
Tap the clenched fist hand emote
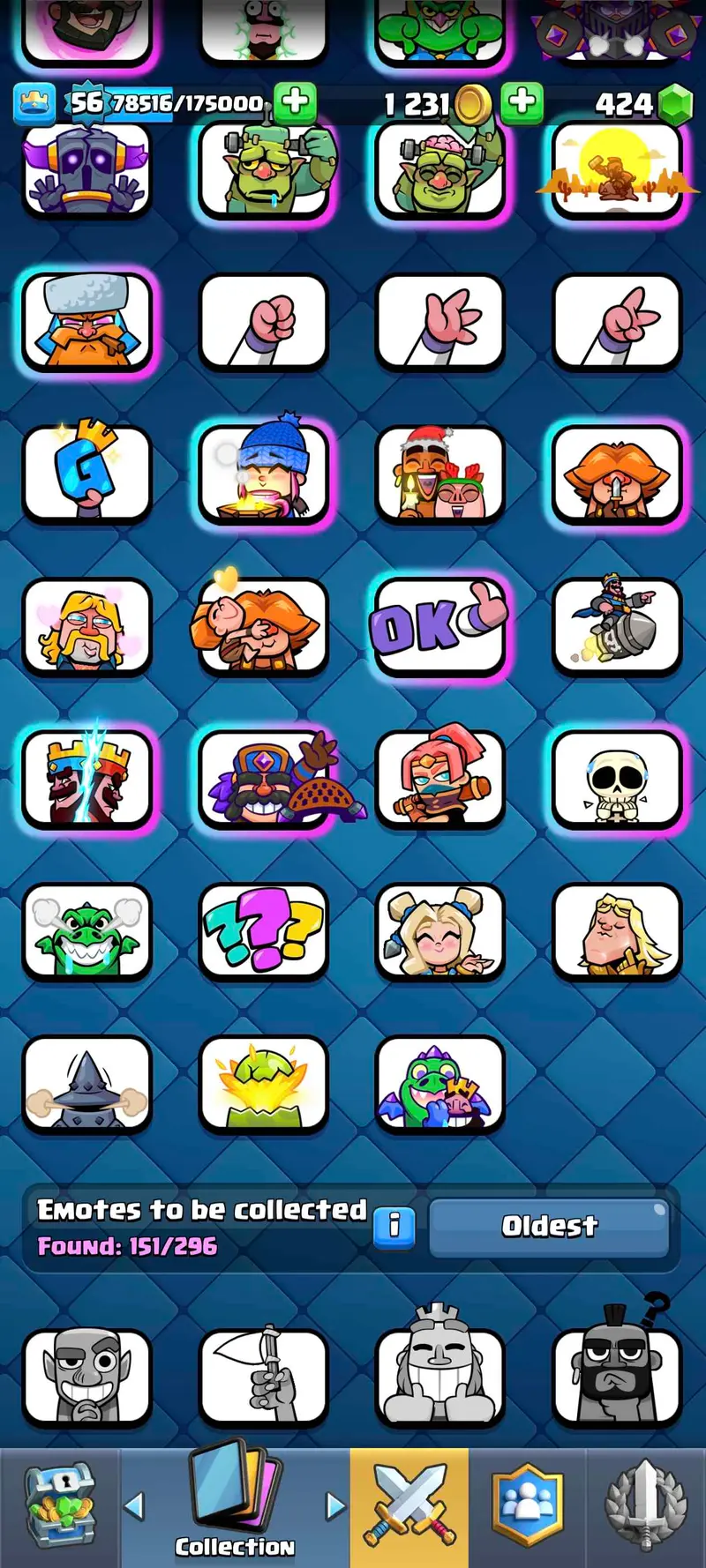point(263,321)
